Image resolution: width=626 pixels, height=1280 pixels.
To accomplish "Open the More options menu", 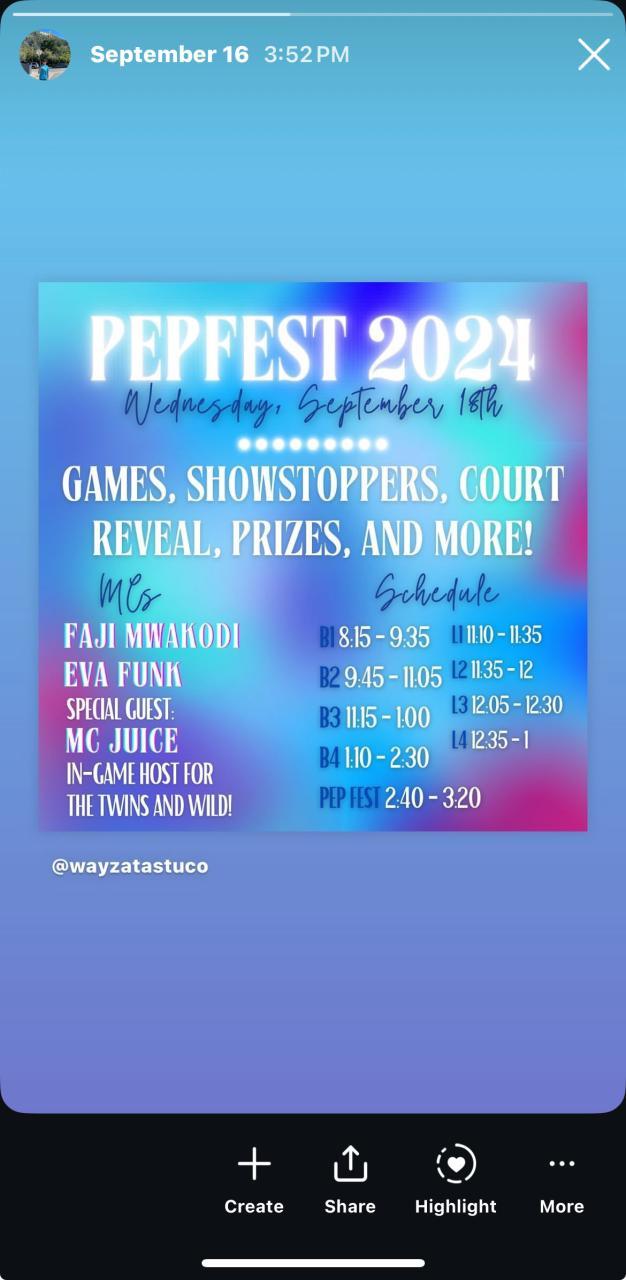I will click(x=562, y=1180).
